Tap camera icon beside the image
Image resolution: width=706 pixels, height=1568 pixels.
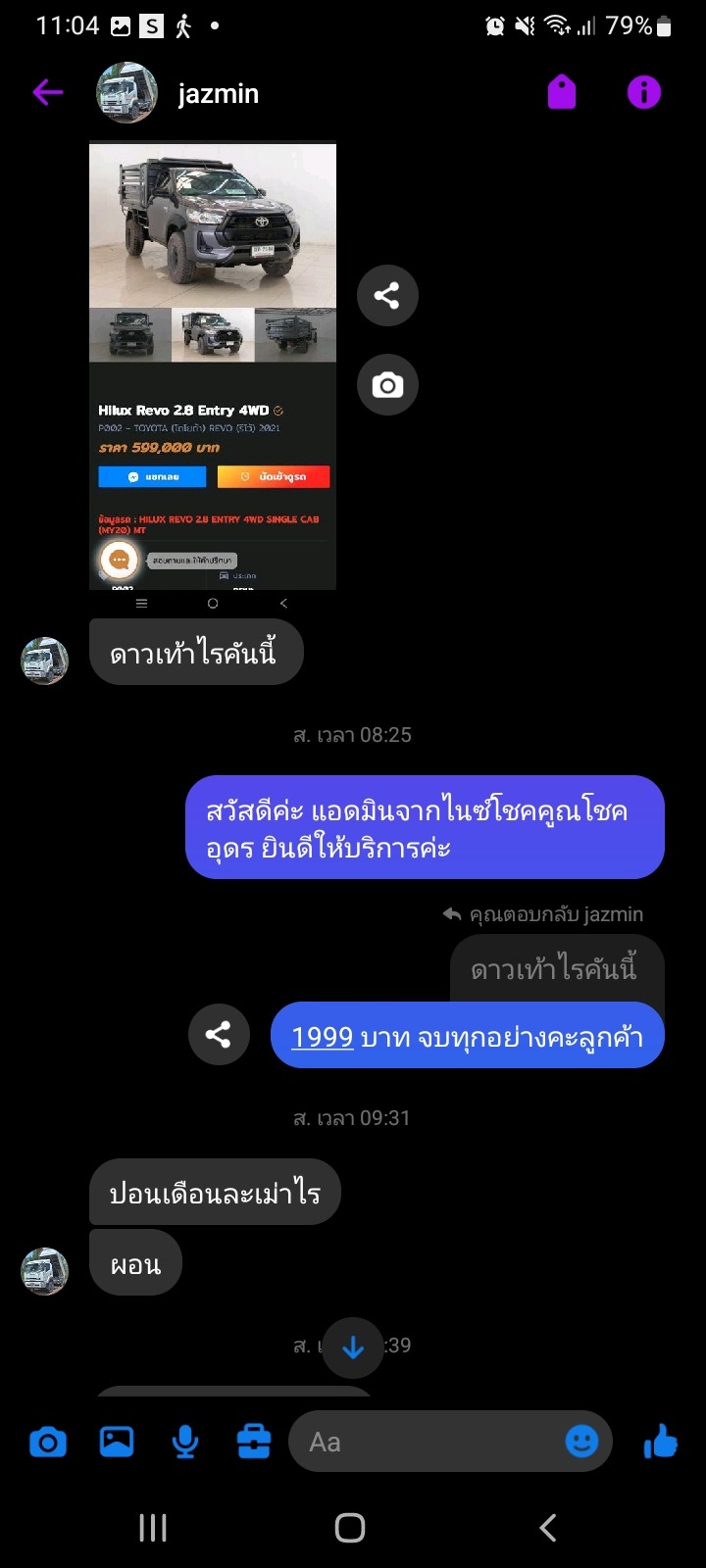point(387,385)
